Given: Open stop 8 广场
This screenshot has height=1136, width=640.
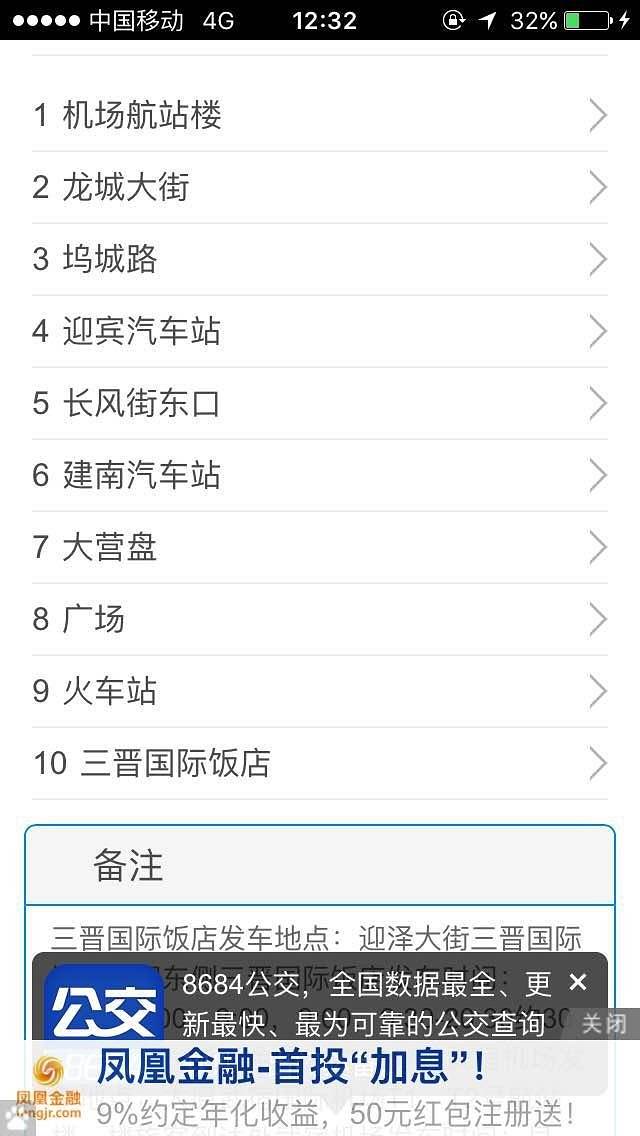Looking at the screenshot, I should pos(320,620).
